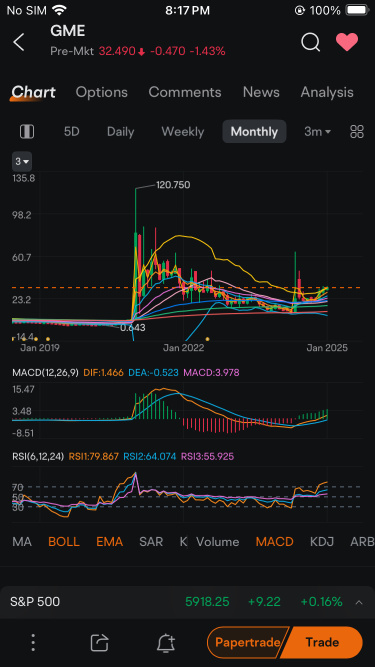Open the chart grid layout icon

357,131
